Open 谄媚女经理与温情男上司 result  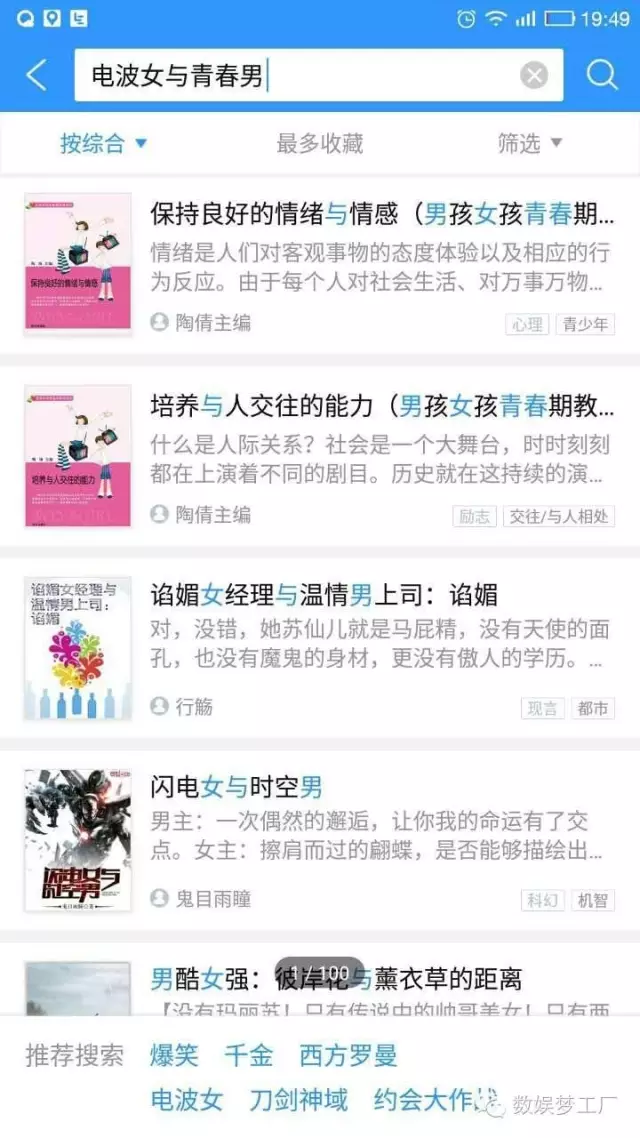click(320, 648)
